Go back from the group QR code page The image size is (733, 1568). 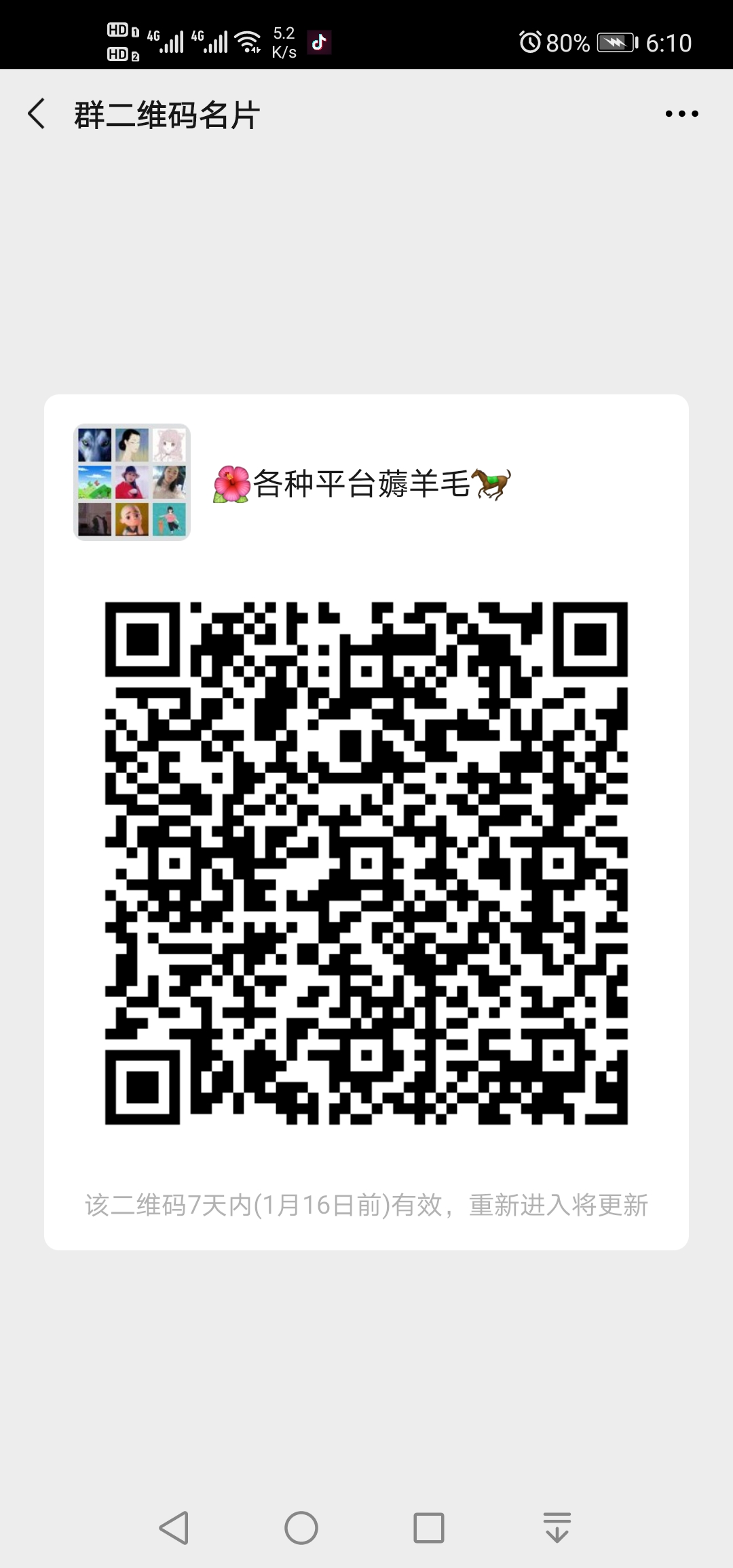tap(37, 113)
